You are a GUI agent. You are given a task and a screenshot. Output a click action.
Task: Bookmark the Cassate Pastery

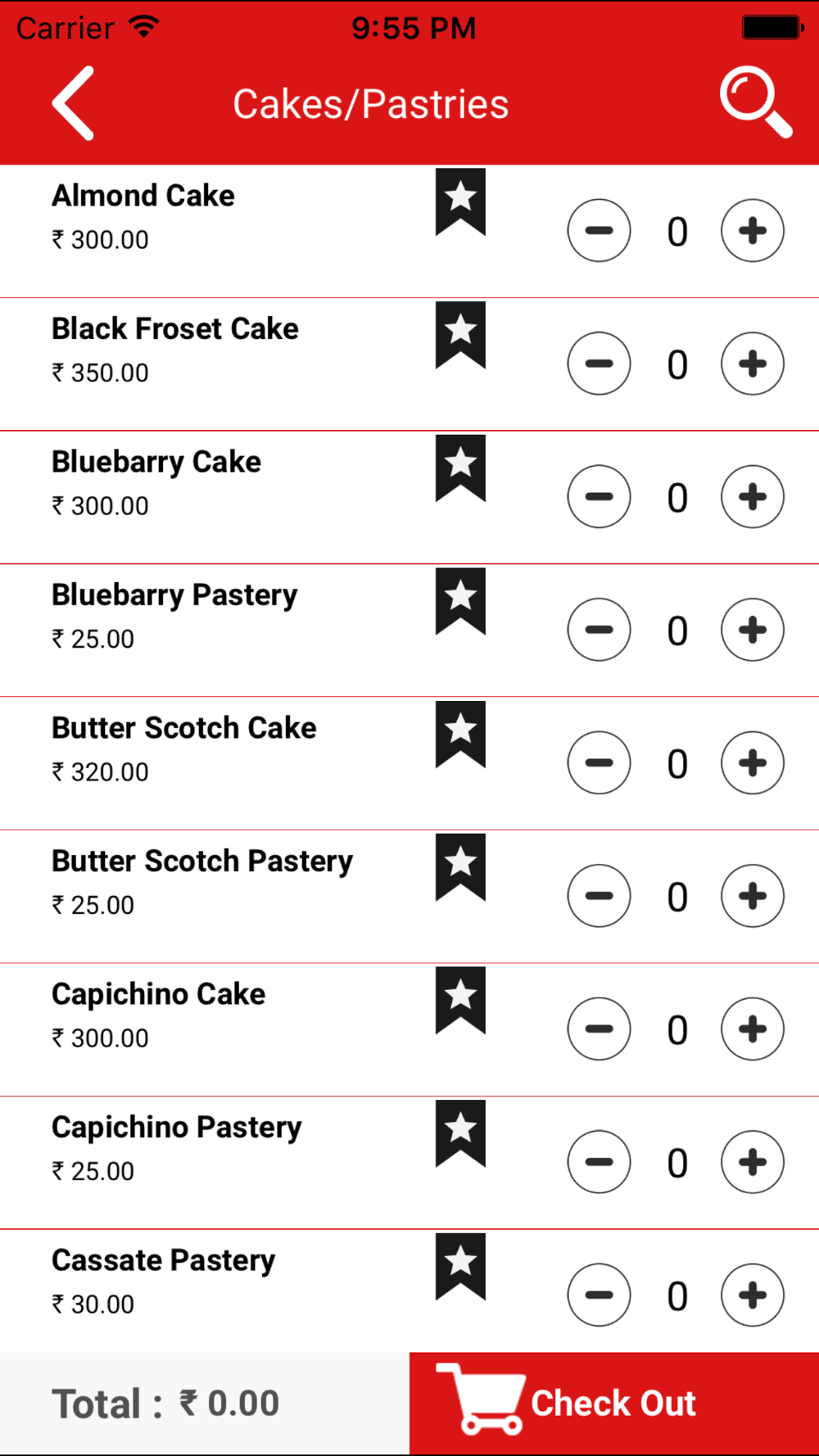point(460,1266)
